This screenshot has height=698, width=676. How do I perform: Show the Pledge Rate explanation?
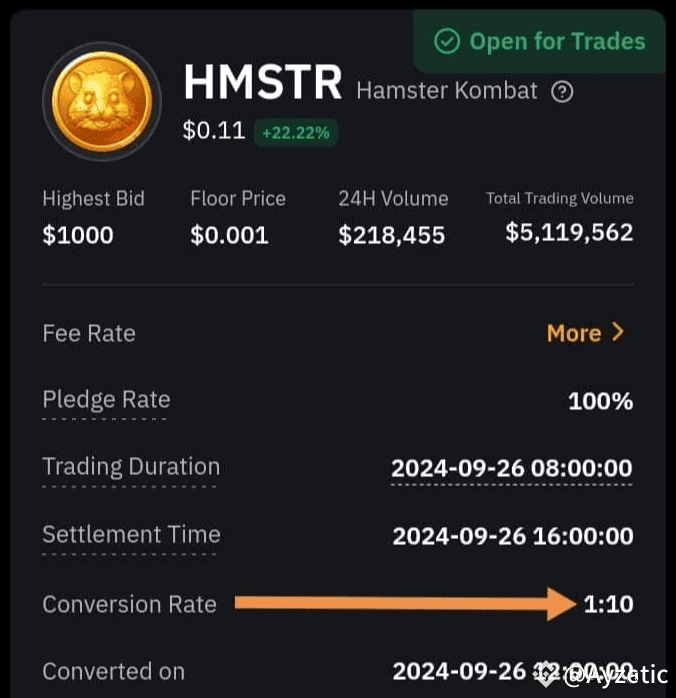click(x=106, y=400)
